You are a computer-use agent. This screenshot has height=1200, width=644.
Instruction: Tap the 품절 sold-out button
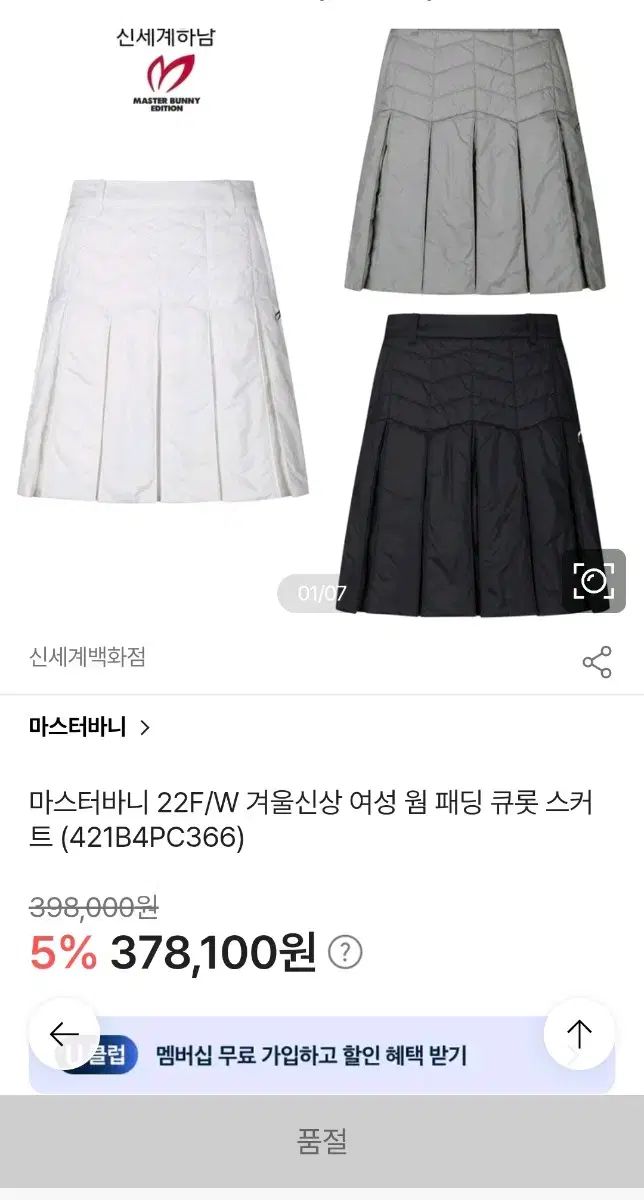pos(322,1141)
